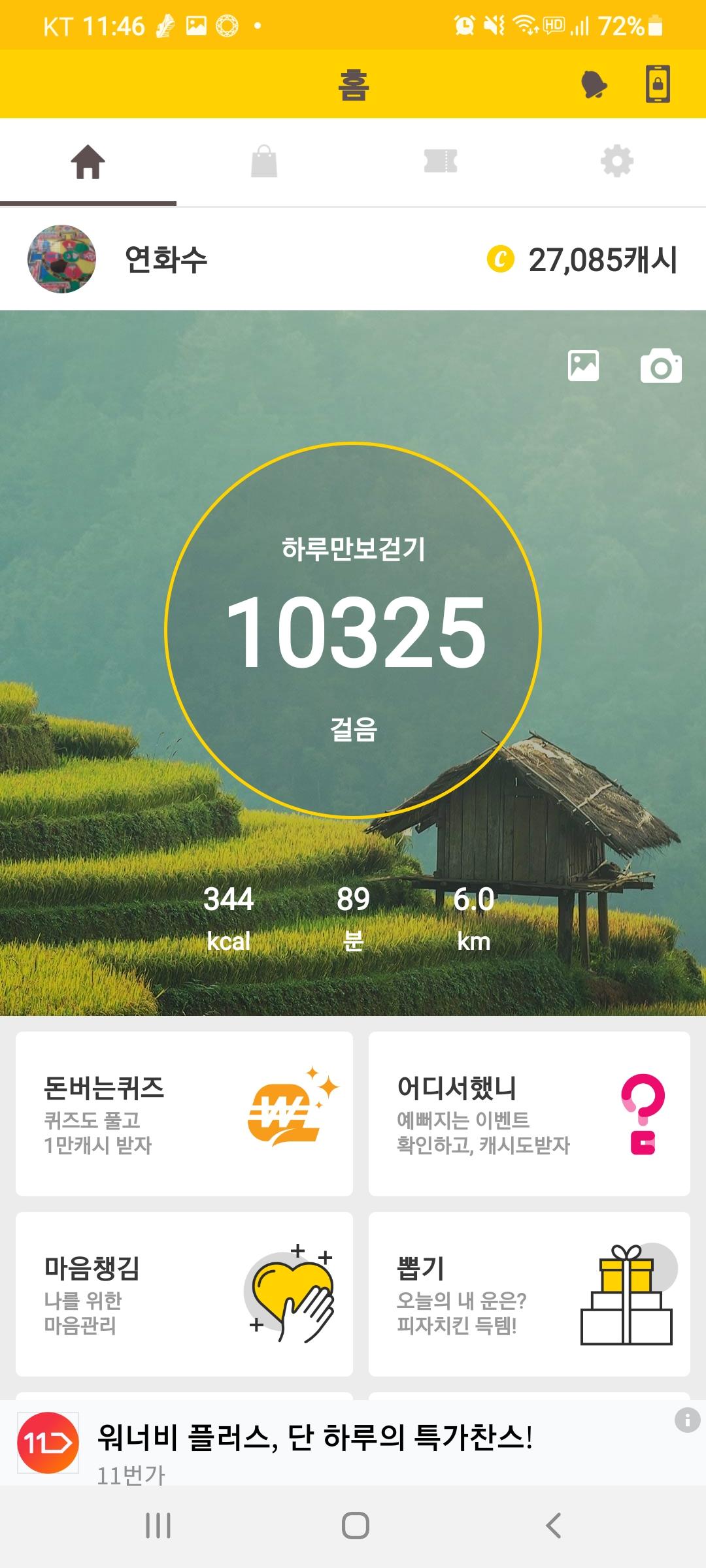Image resolution: width=706 pixels, height=1568 pixels.
Task: Open the settings gear tab
Action: (617, 161)
